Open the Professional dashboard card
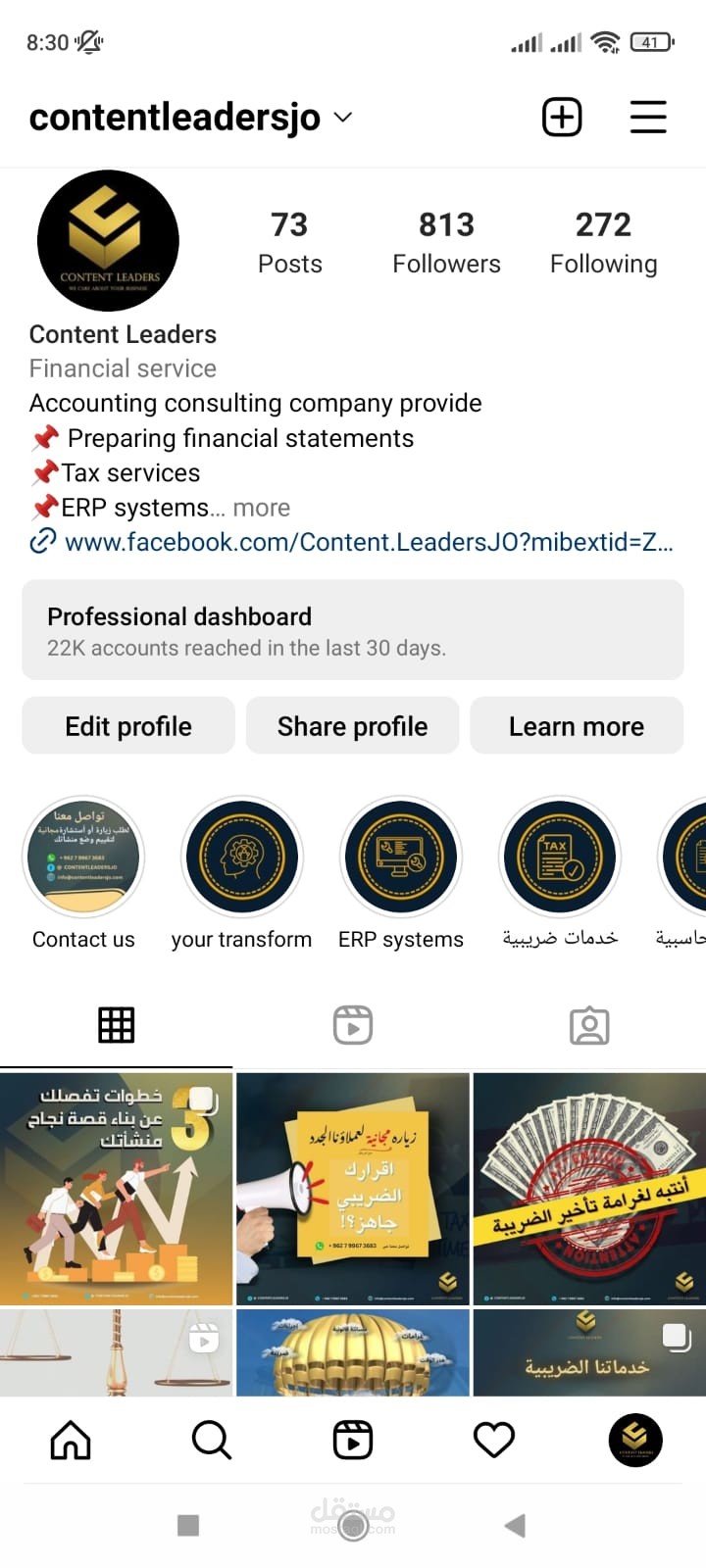 tap(353, 629)
